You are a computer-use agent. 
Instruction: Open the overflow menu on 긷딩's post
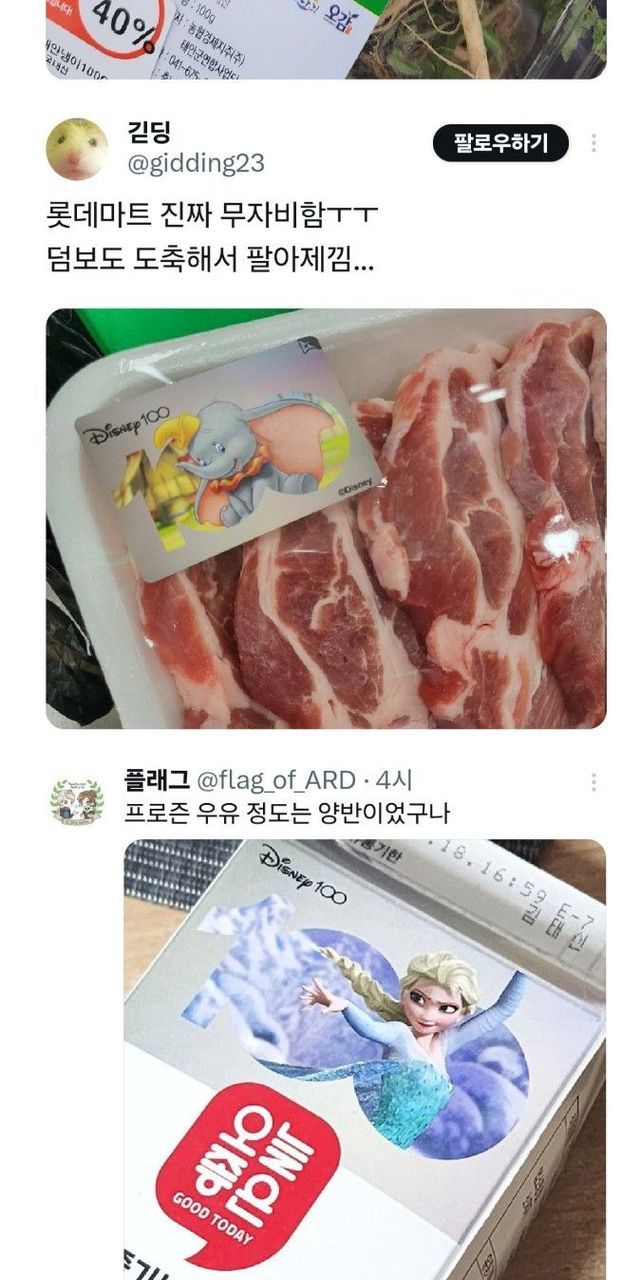click(x=594, y=144)
